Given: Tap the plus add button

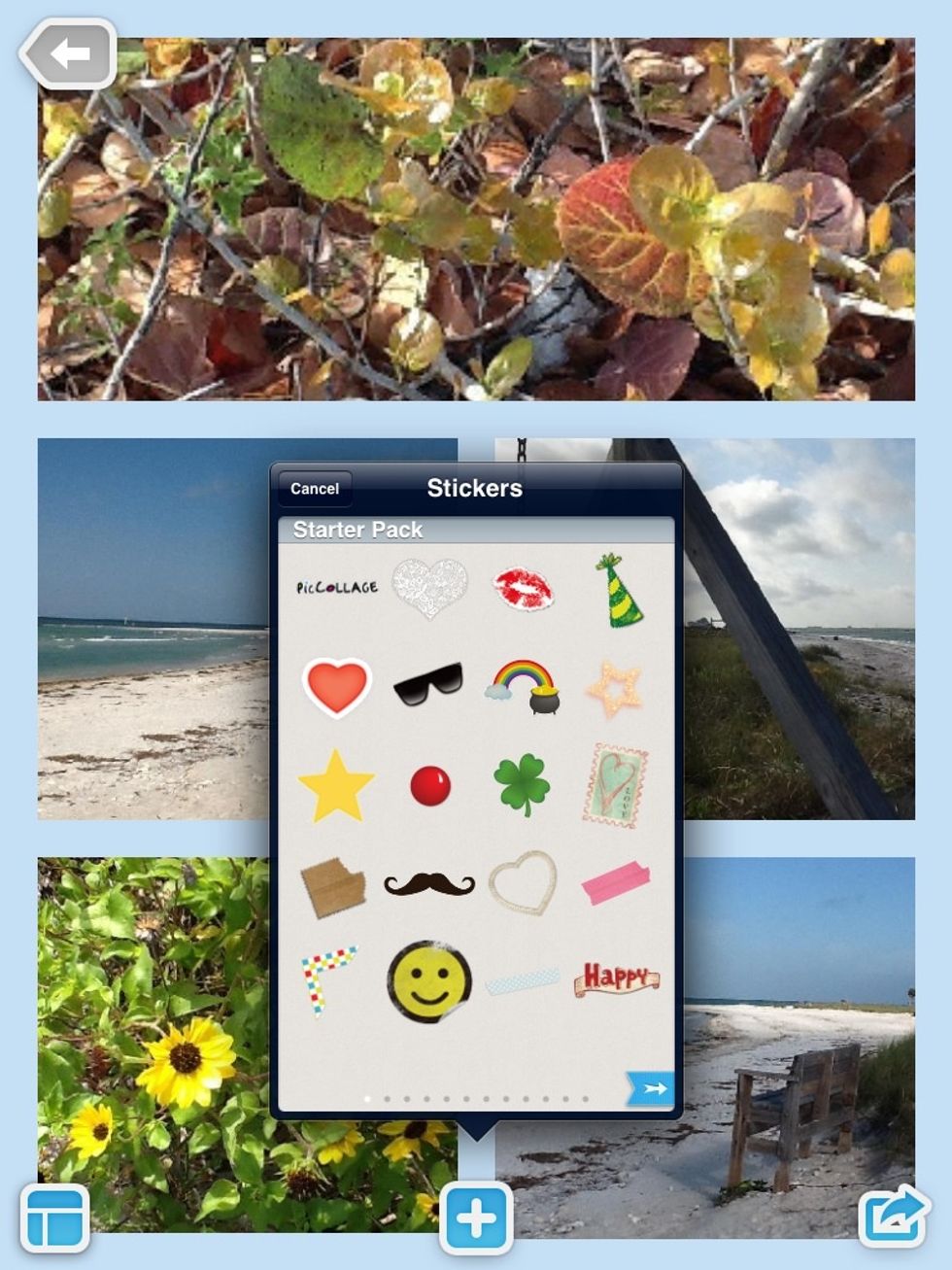Looking at the screenshot, I should (x=476, y=1219).
